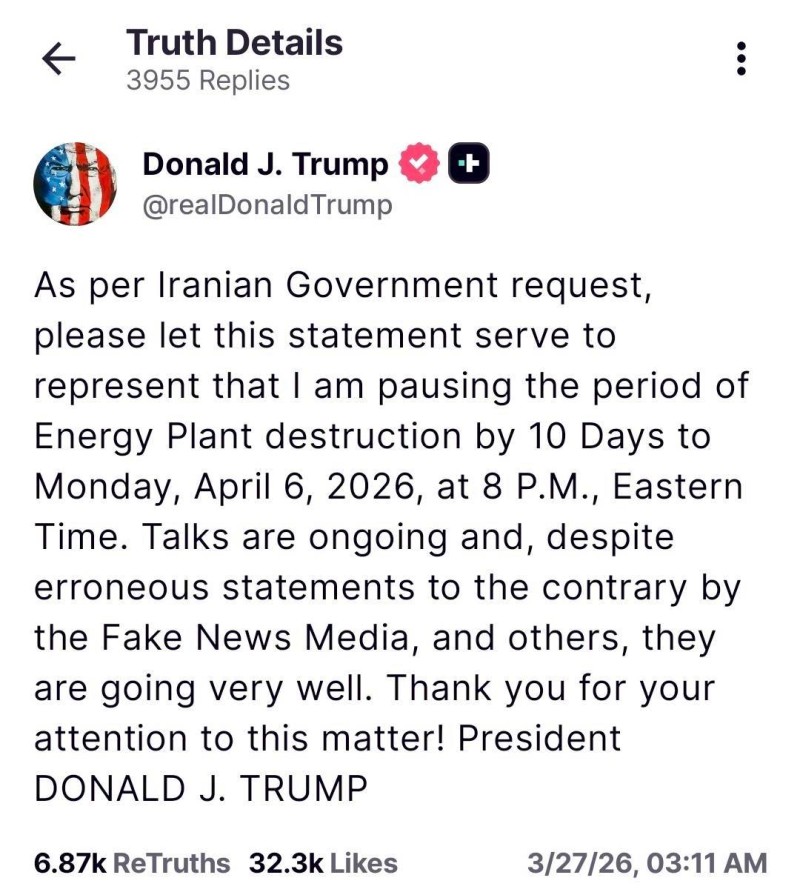Open the three-dot overflow menu

point(741,59)
